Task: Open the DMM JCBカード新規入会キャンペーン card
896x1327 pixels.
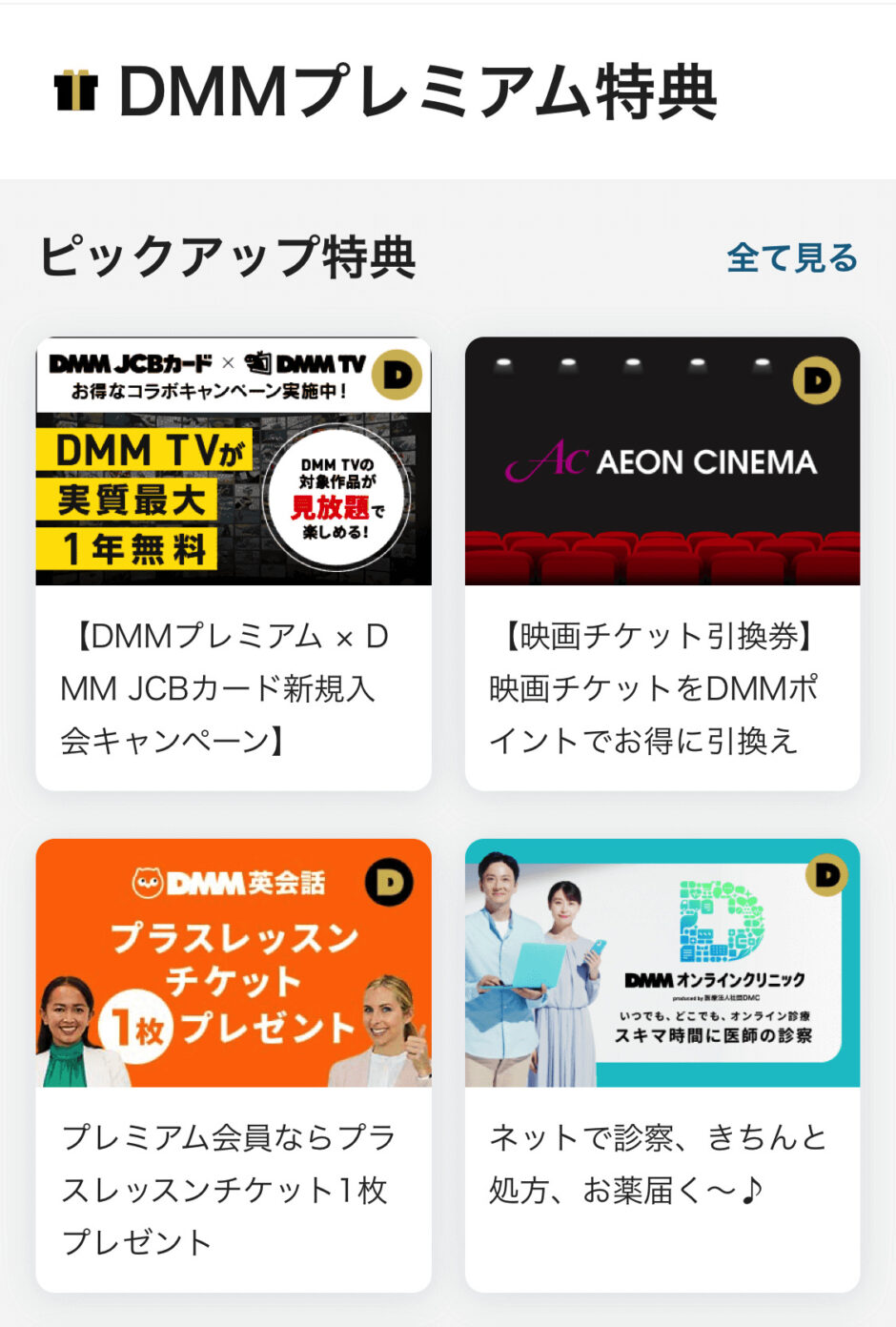Action: tap(233, 562)
